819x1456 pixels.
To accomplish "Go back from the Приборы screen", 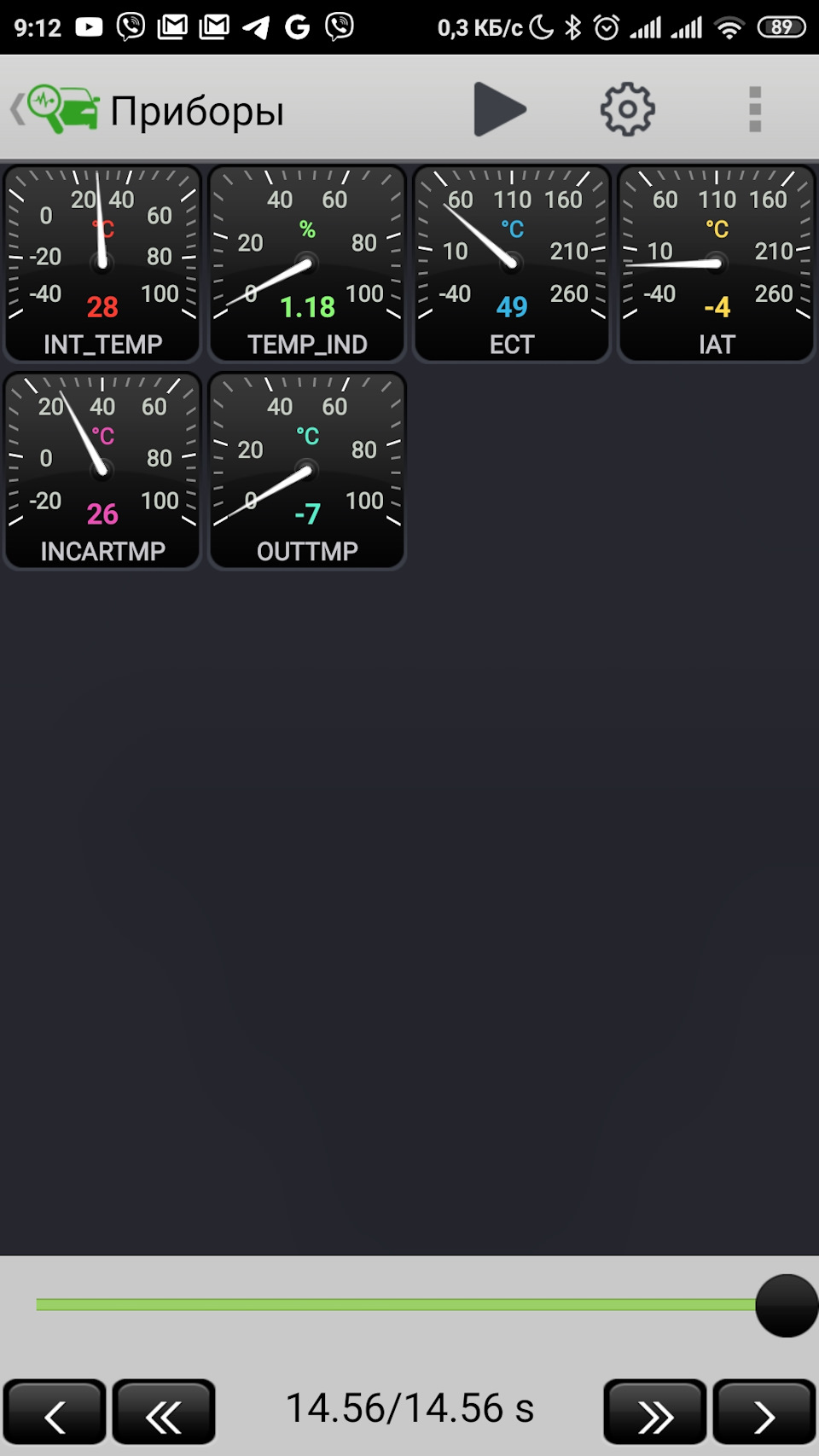I will click(x=55, y=109).
